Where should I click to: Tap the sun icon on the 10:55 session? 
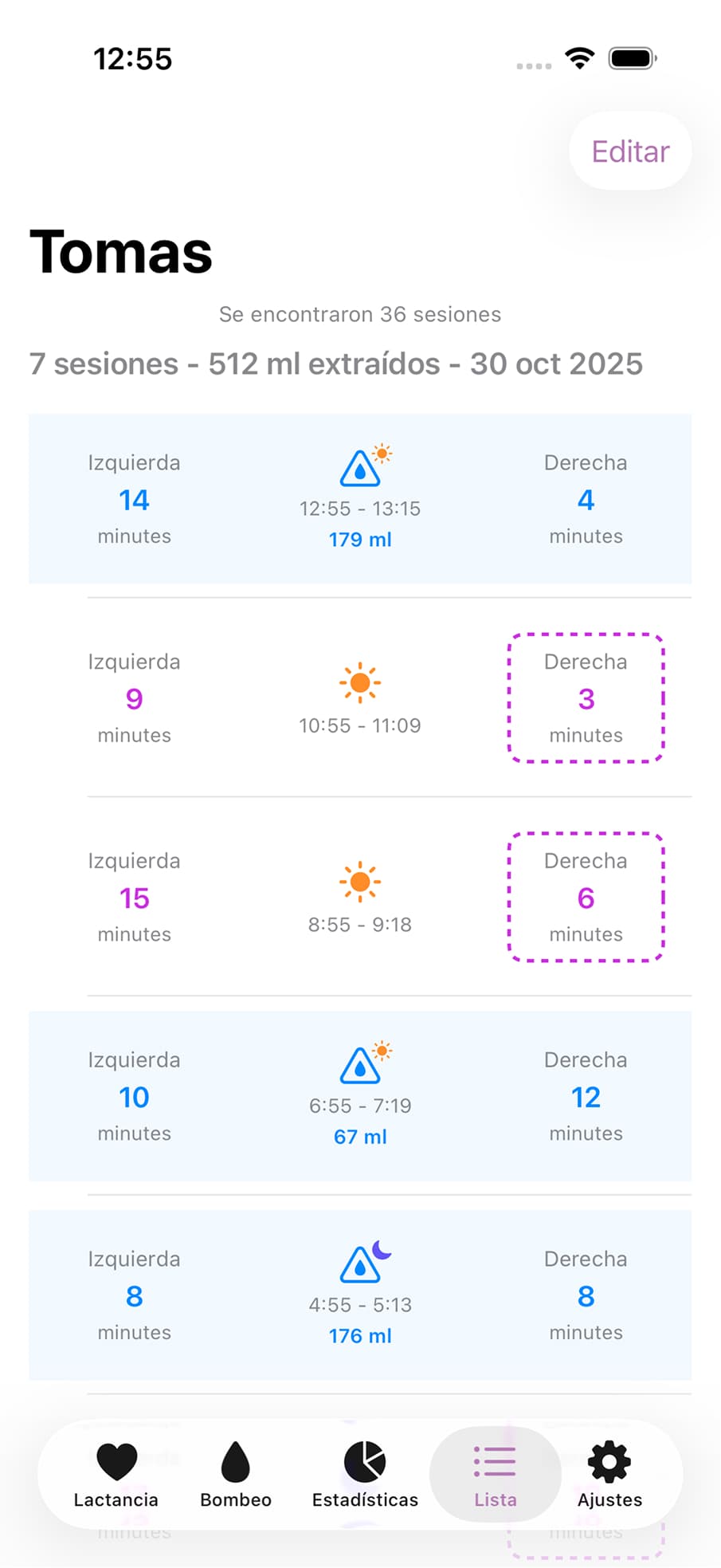pyautogui.click(x=360, y=682)
